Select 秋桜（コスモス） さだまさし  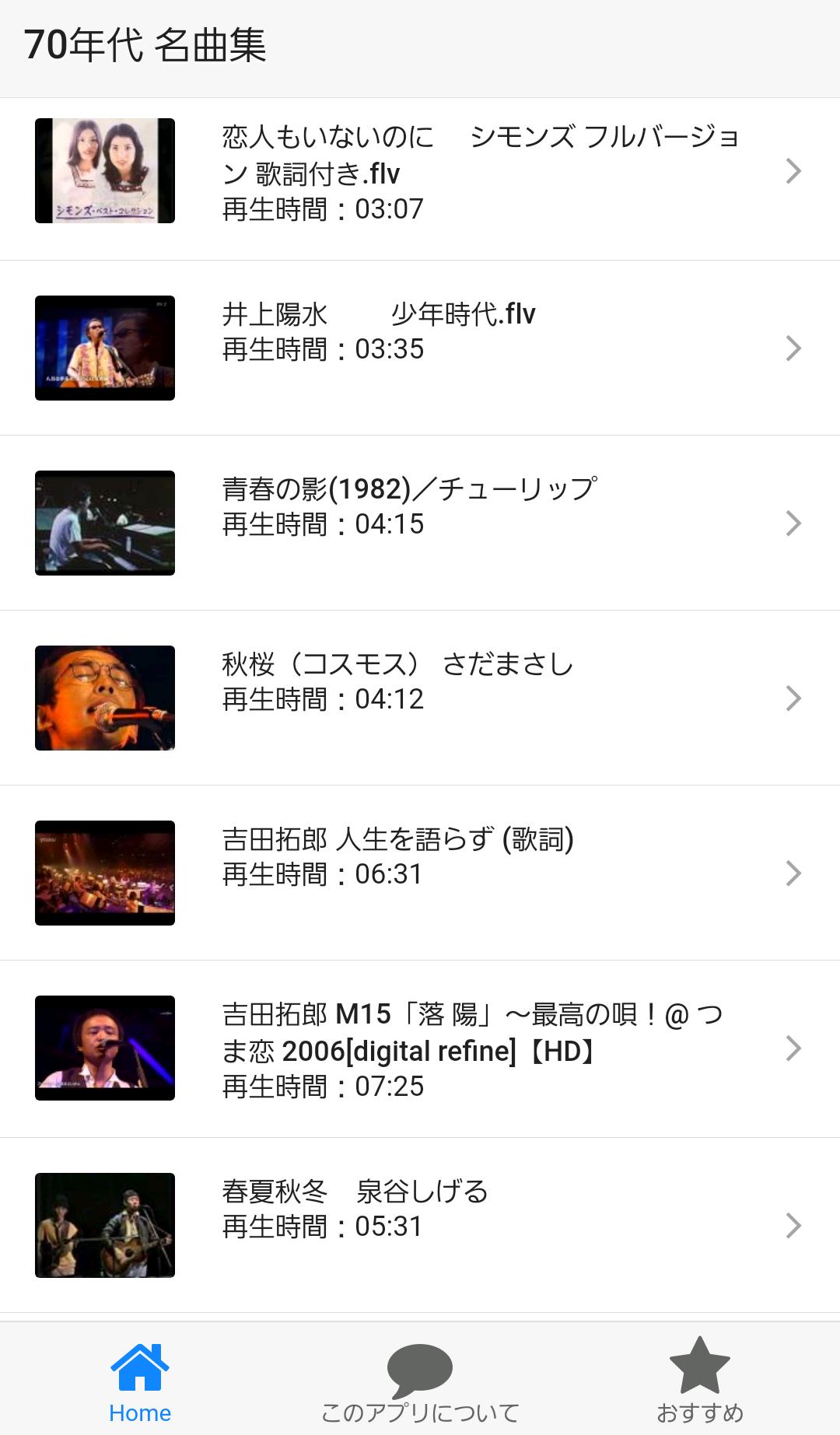[420, 698]
